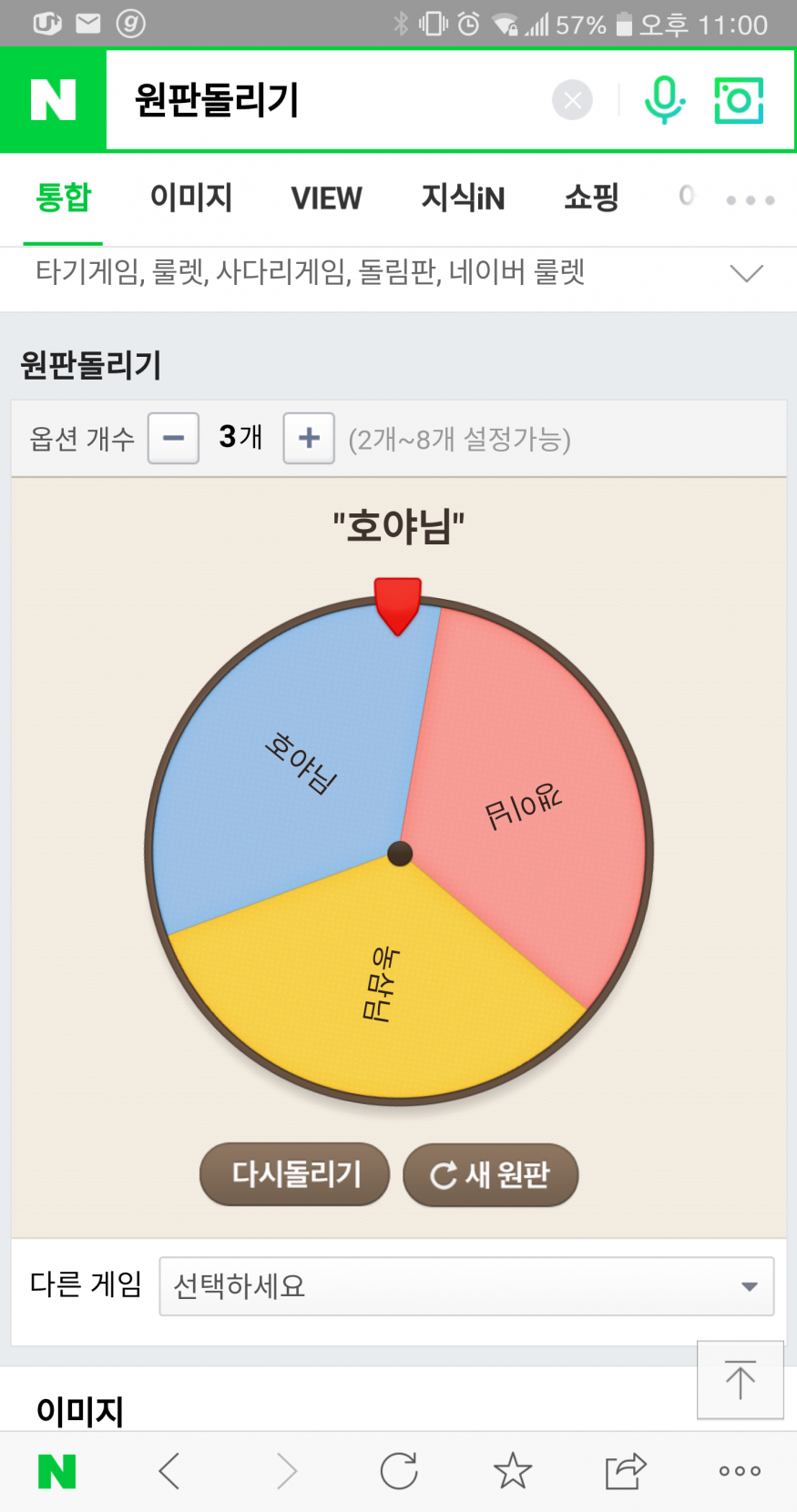Start voice search with microphone icon
Screen dimensions: 797x1512
(x=664, y=100)
